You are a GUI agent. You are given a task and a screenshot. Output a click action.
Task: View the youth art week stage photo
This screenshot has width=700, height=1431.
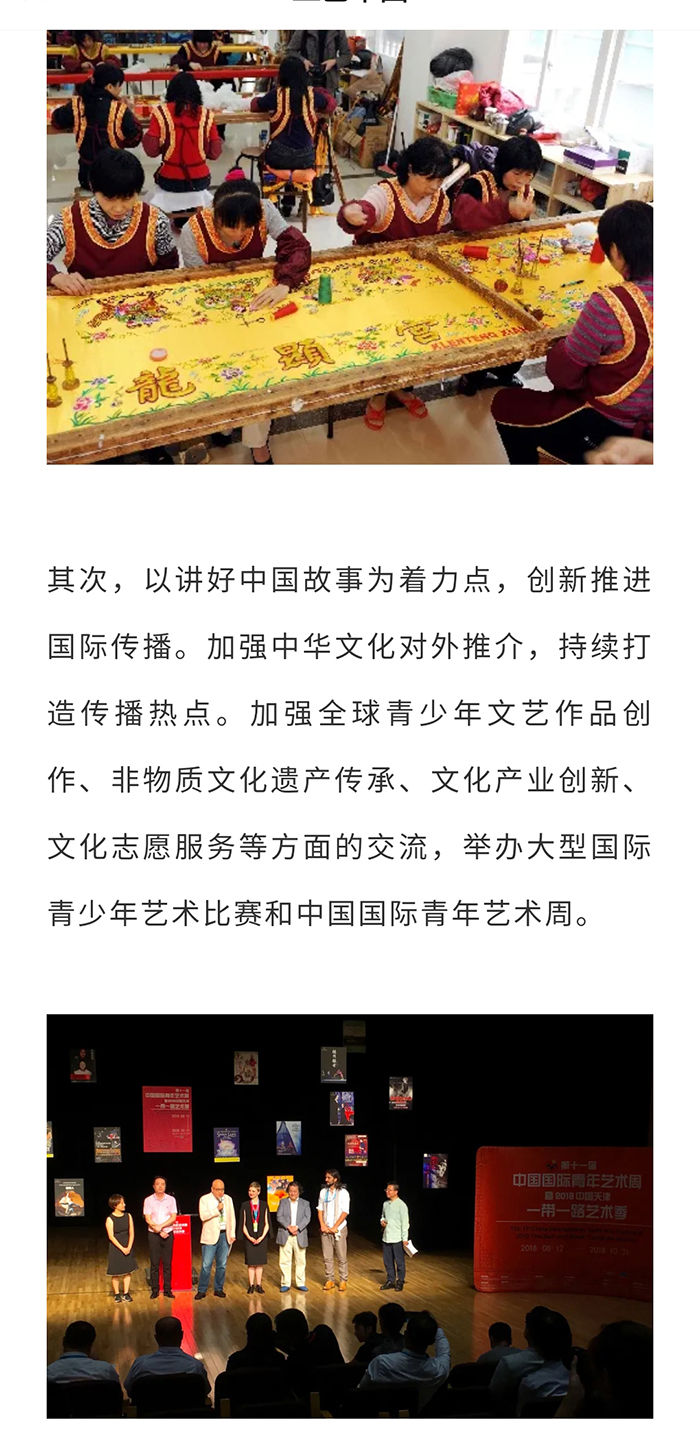click(350, 1215)
